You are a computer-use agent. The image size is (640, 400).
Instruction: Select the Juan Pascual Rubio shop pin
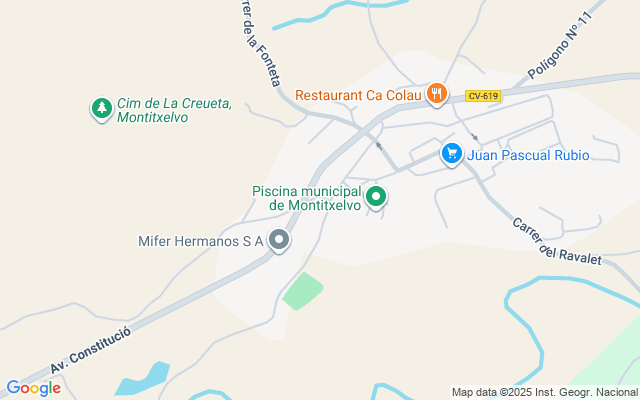[x=452, y=154]
